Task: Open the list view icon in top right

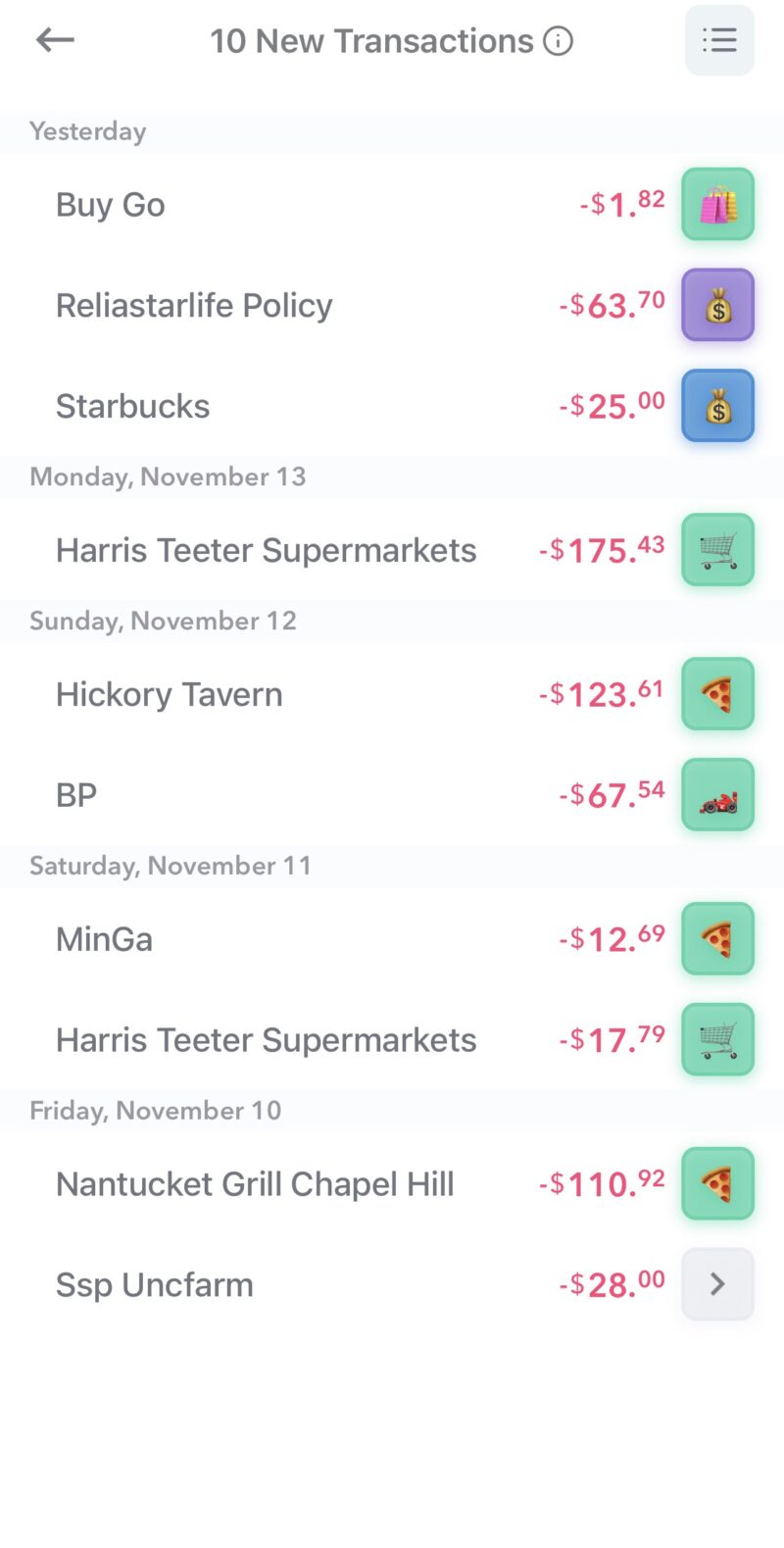Action: (719, 40)
